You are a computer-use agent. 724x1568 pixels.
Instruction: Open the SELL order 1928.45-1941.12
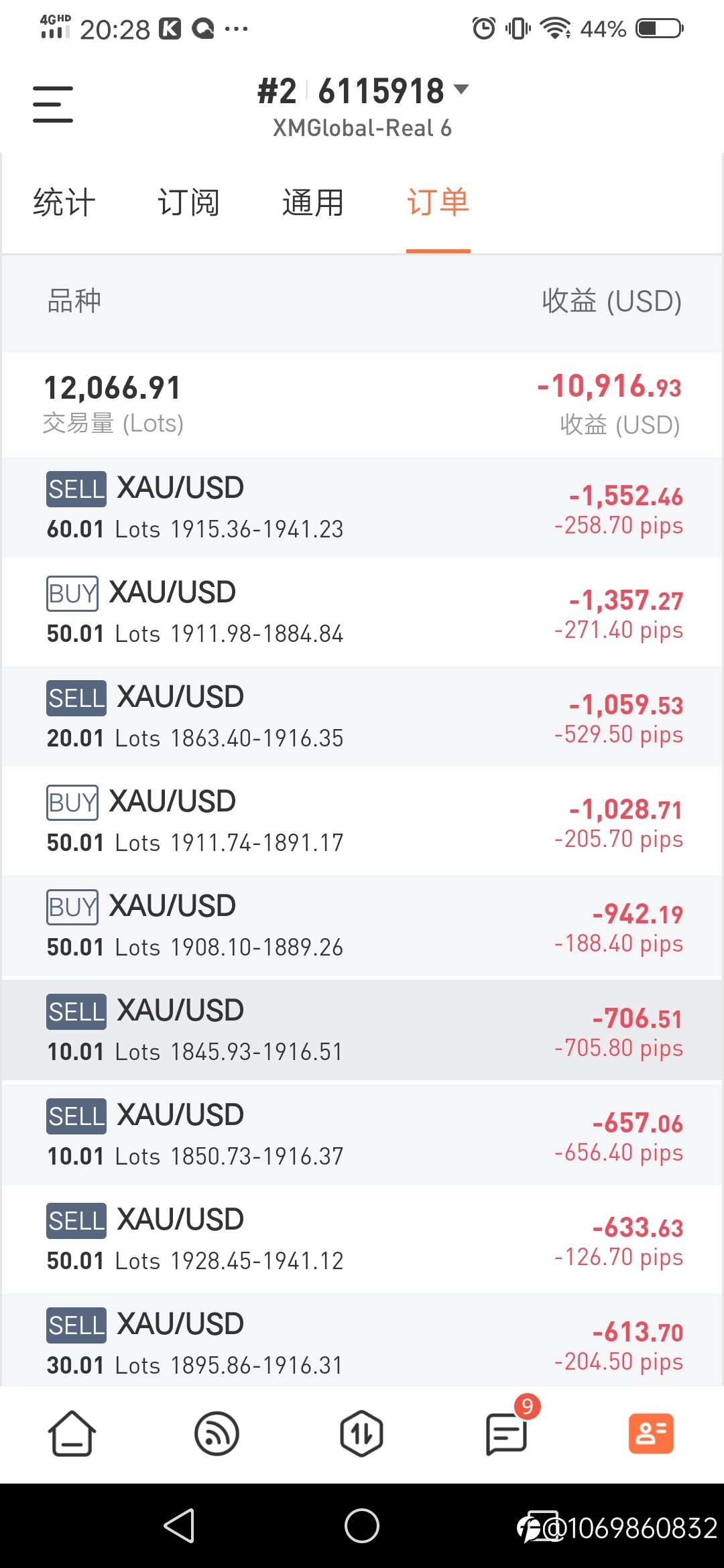[362, 1239]
